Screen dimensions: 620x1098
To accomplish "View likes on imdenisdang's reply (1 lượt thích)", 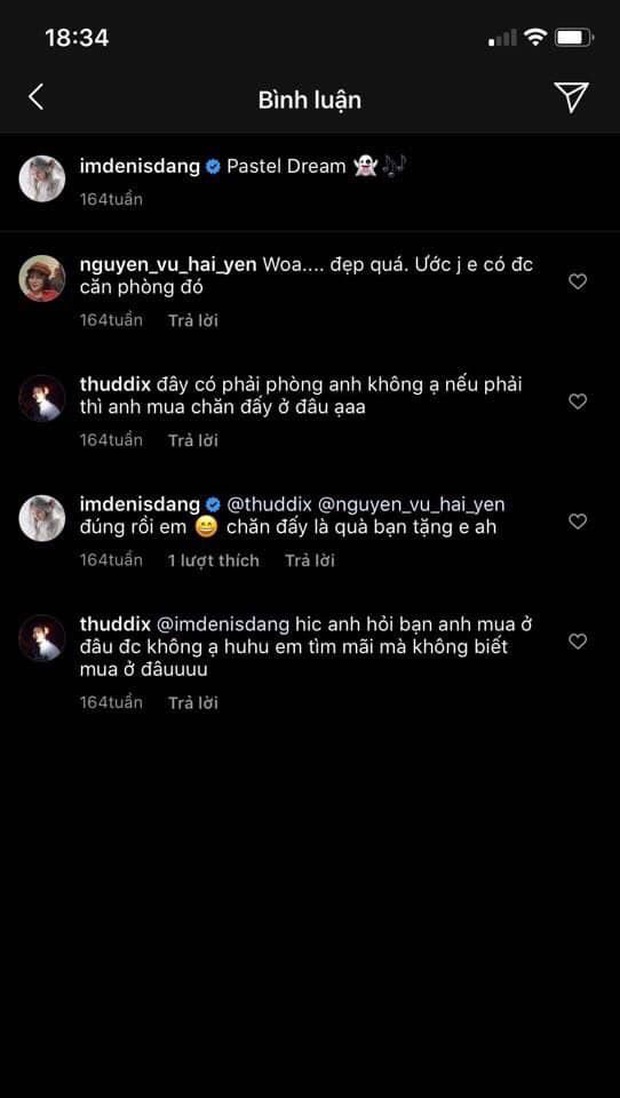I will [213, 561].
